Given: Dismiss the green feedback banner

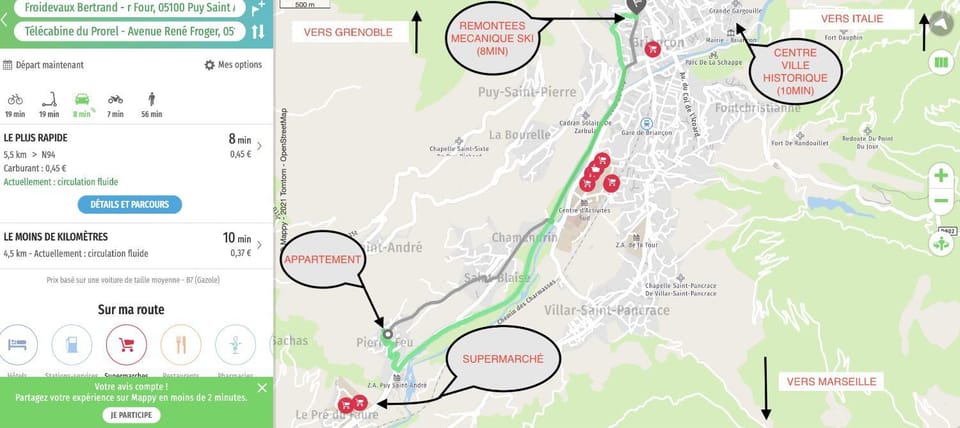Looking at the screenshot, I should (262, 388).
